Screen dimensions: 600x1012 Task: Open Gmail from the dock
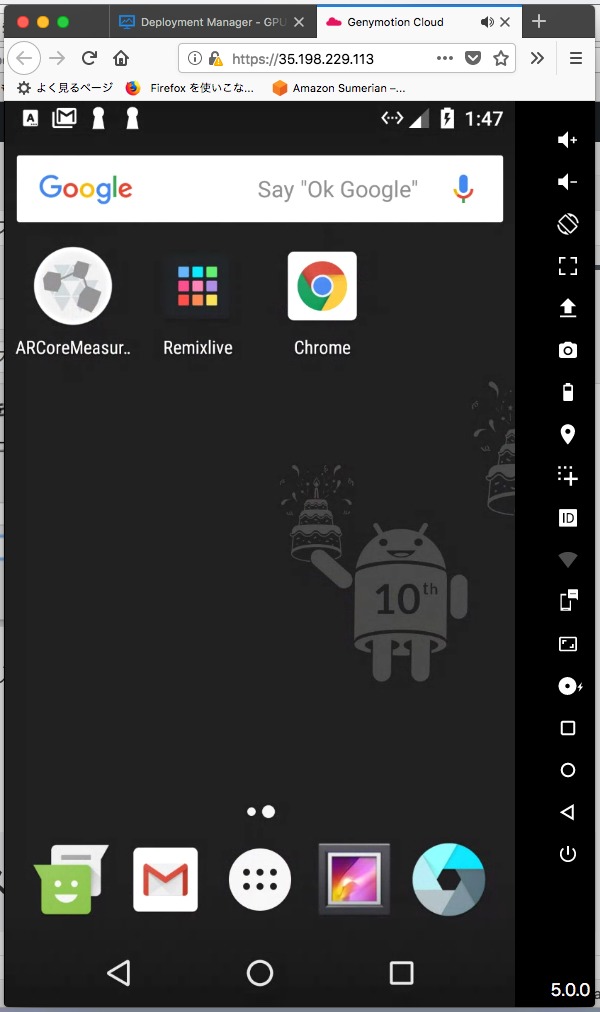(165, 879)
